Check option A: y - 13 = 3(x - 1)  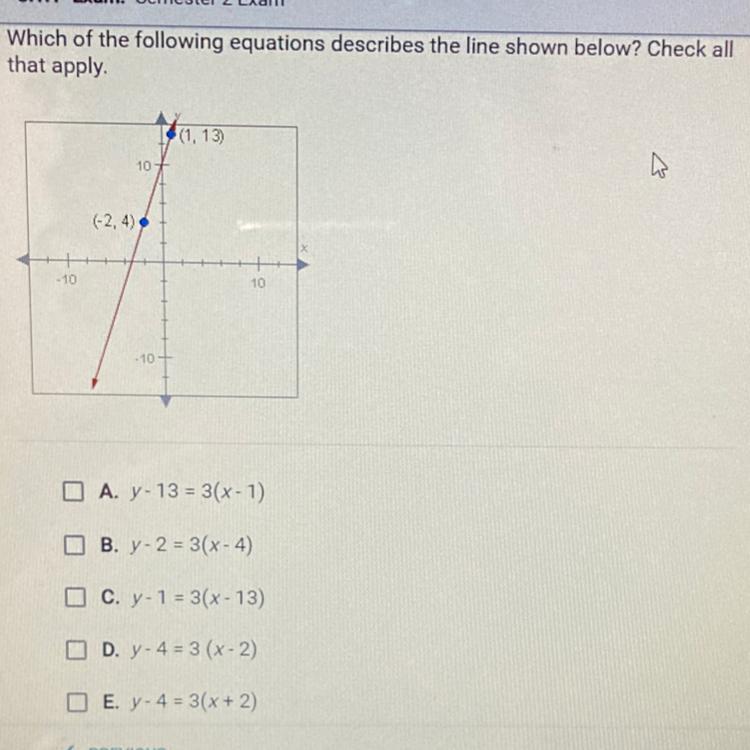pos(73,491)
